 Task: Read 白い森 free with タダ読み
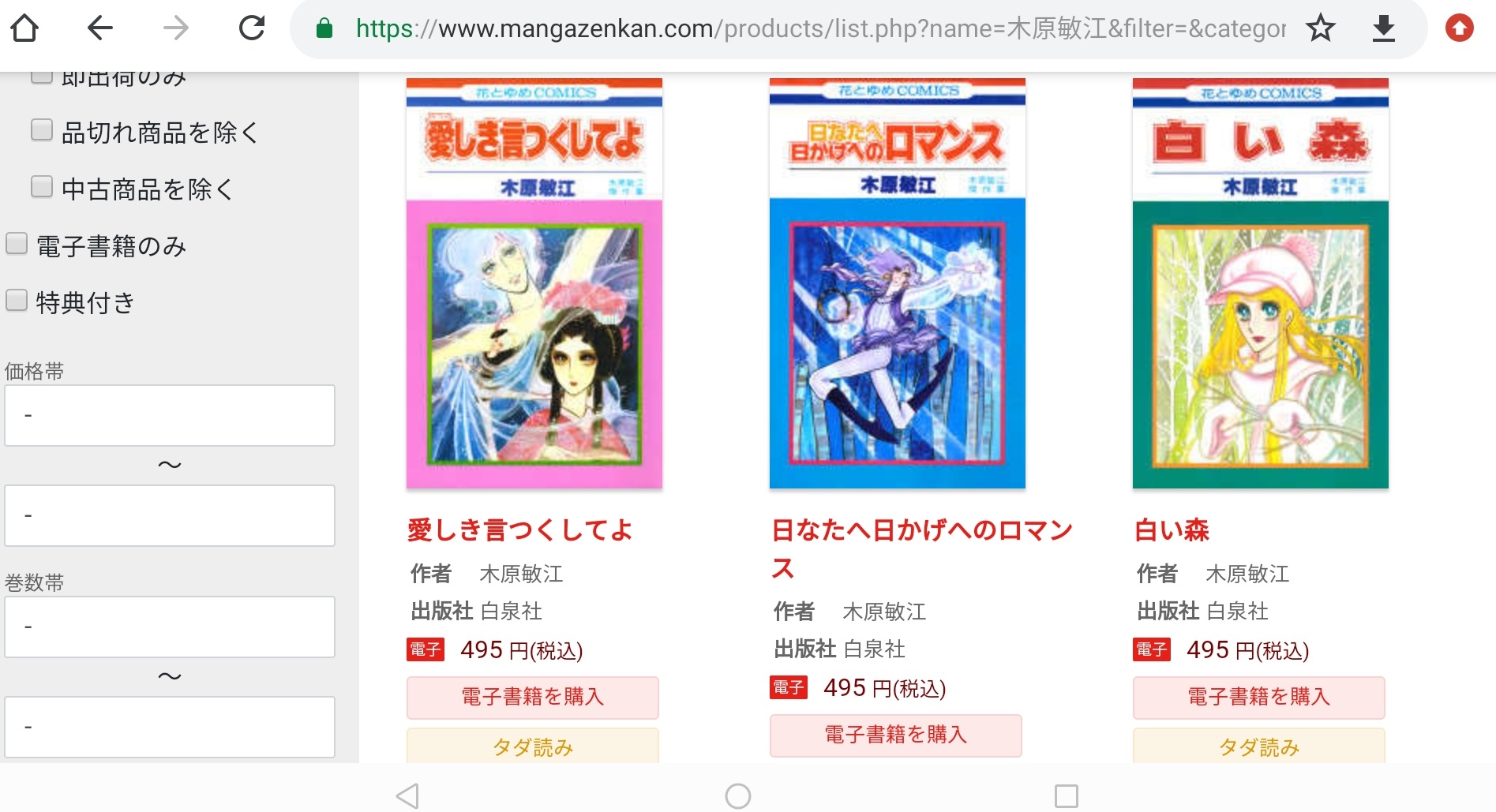coord(1259,747)
